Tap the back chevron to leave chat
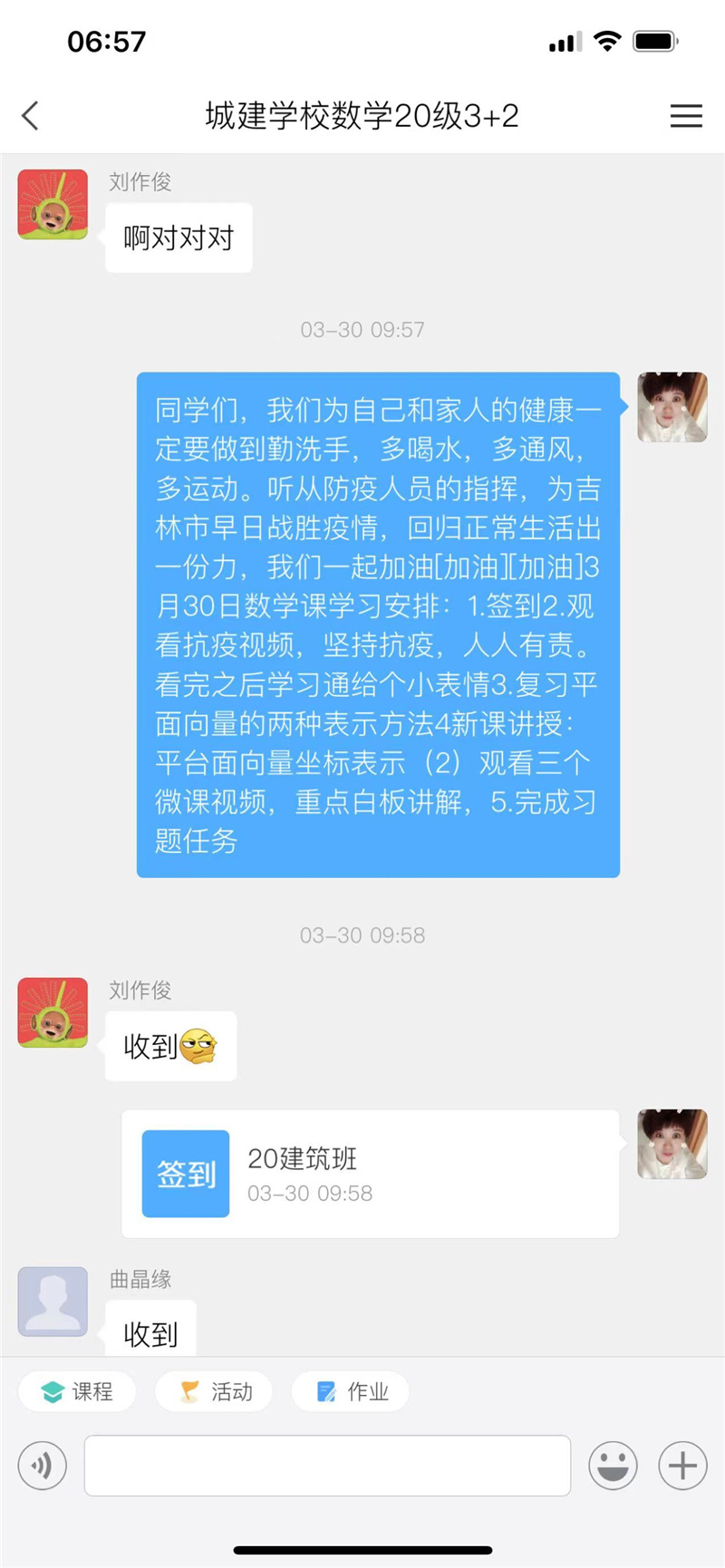The image size is (725, 1568). [30, 116]
